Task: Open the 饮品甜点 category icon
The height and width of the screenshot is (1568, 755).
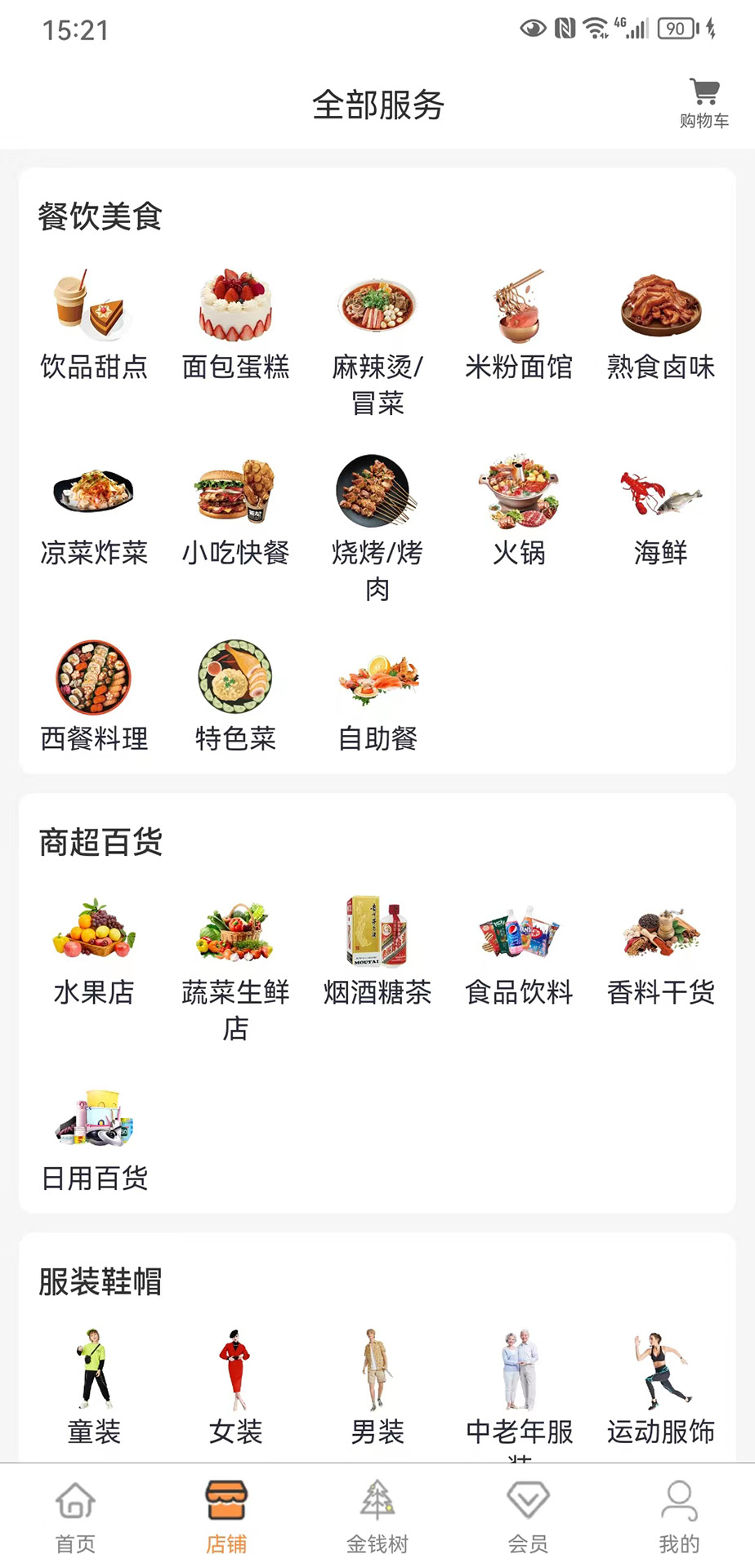Action: [x=92, y=306]
